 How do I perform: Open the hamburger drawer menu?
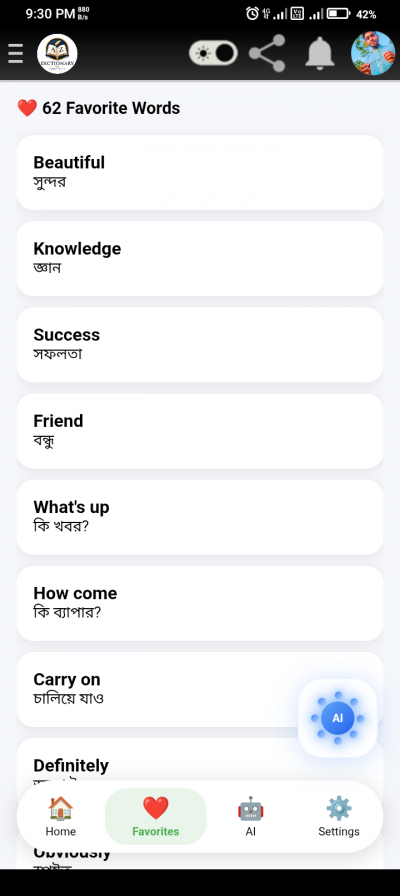pos(15,54)
